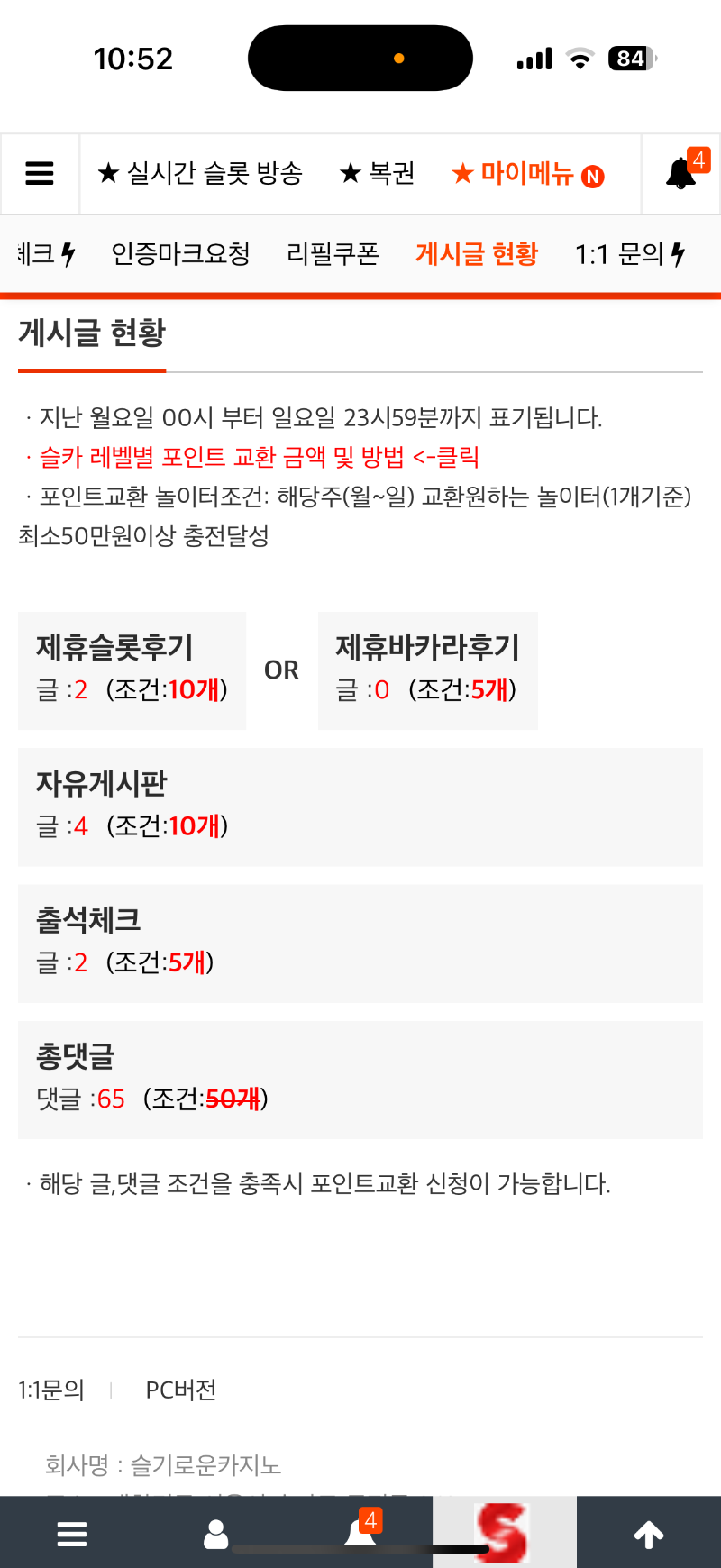Open the 슬카 레벨별 포인트 교환 link
This screenshot has width=721, height=1568.
tap(260, 457)
